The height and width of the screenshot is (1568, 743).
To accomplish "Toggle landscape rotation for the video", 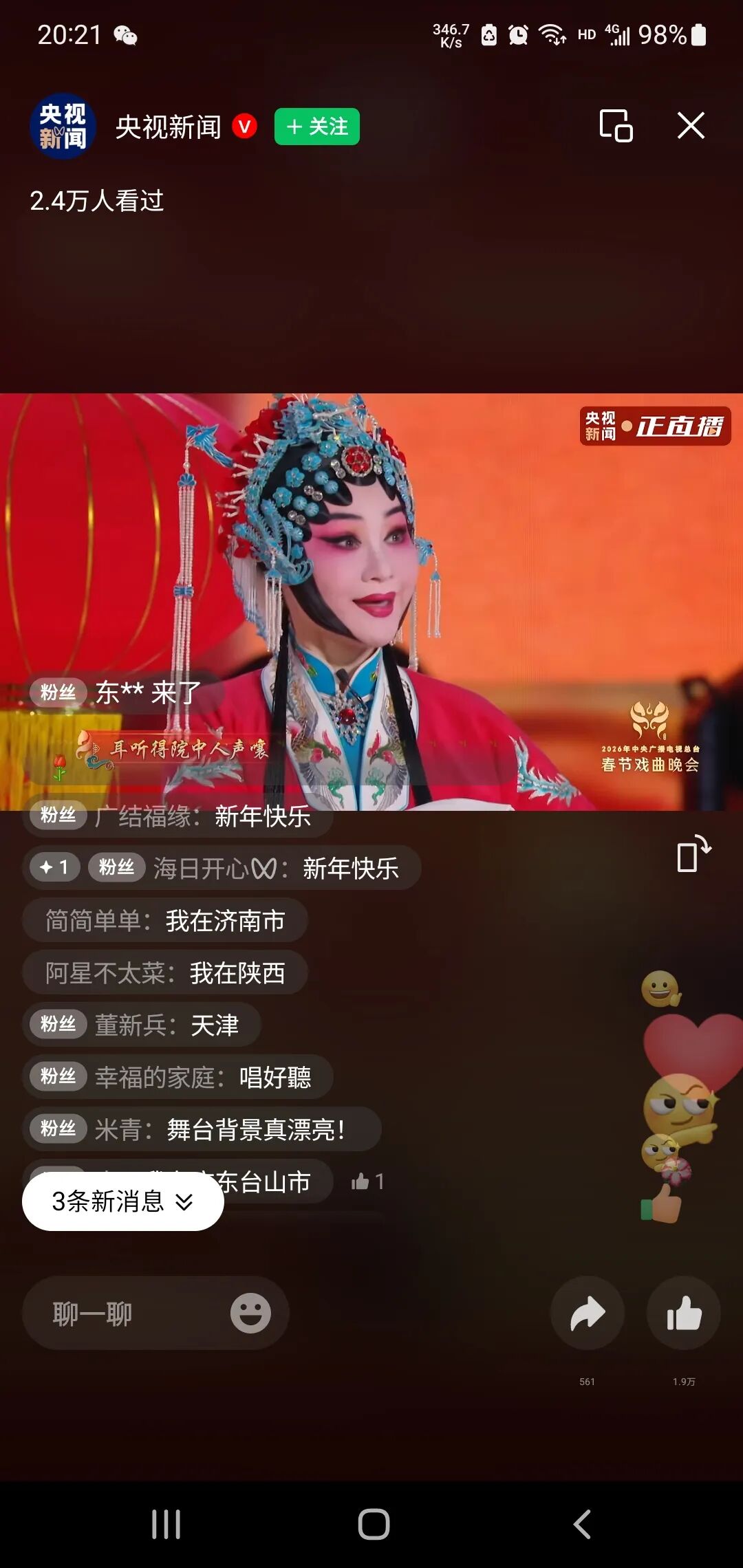I will click(x=695, y=857).
